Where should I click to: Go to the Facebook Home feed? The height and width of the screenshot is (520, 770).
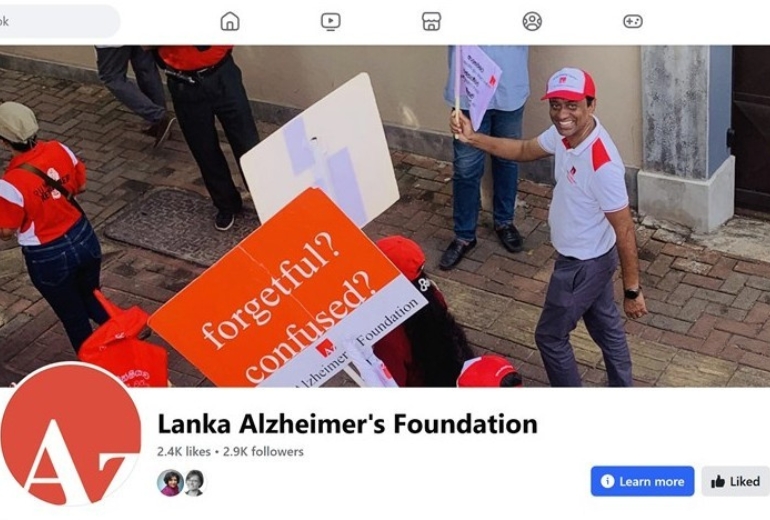click(x=230, y=21)
